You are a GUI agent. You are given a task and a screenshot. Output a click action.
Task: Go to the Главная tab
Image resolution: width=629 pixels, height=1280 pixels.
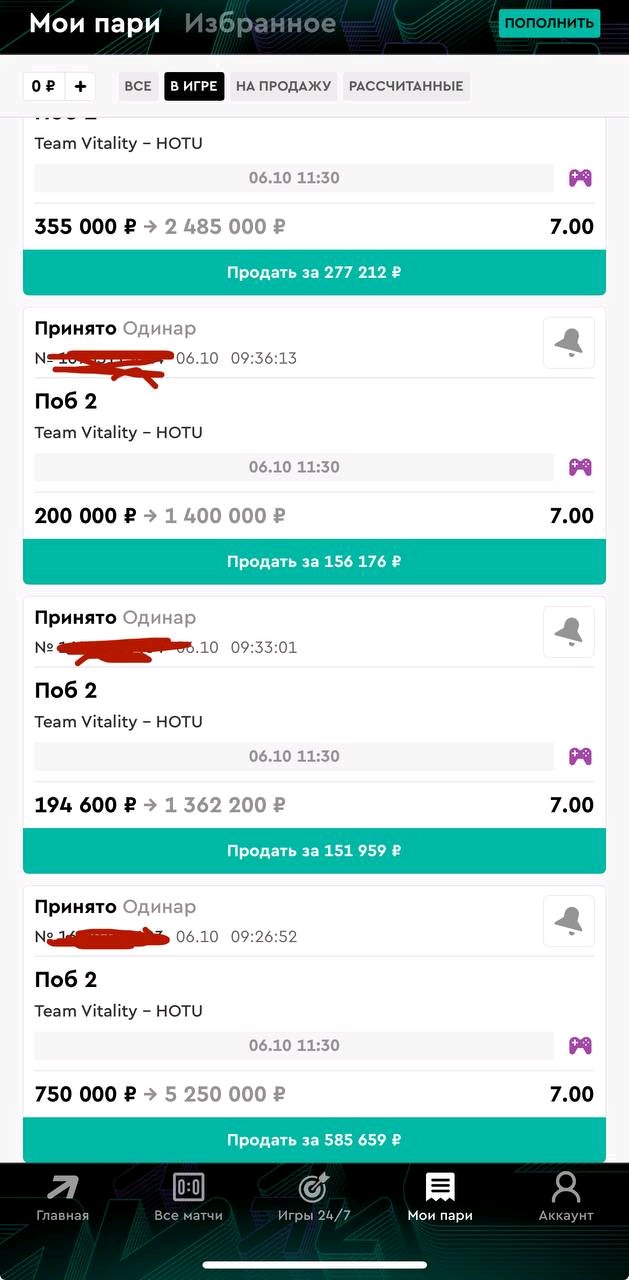pos(62,1198)
